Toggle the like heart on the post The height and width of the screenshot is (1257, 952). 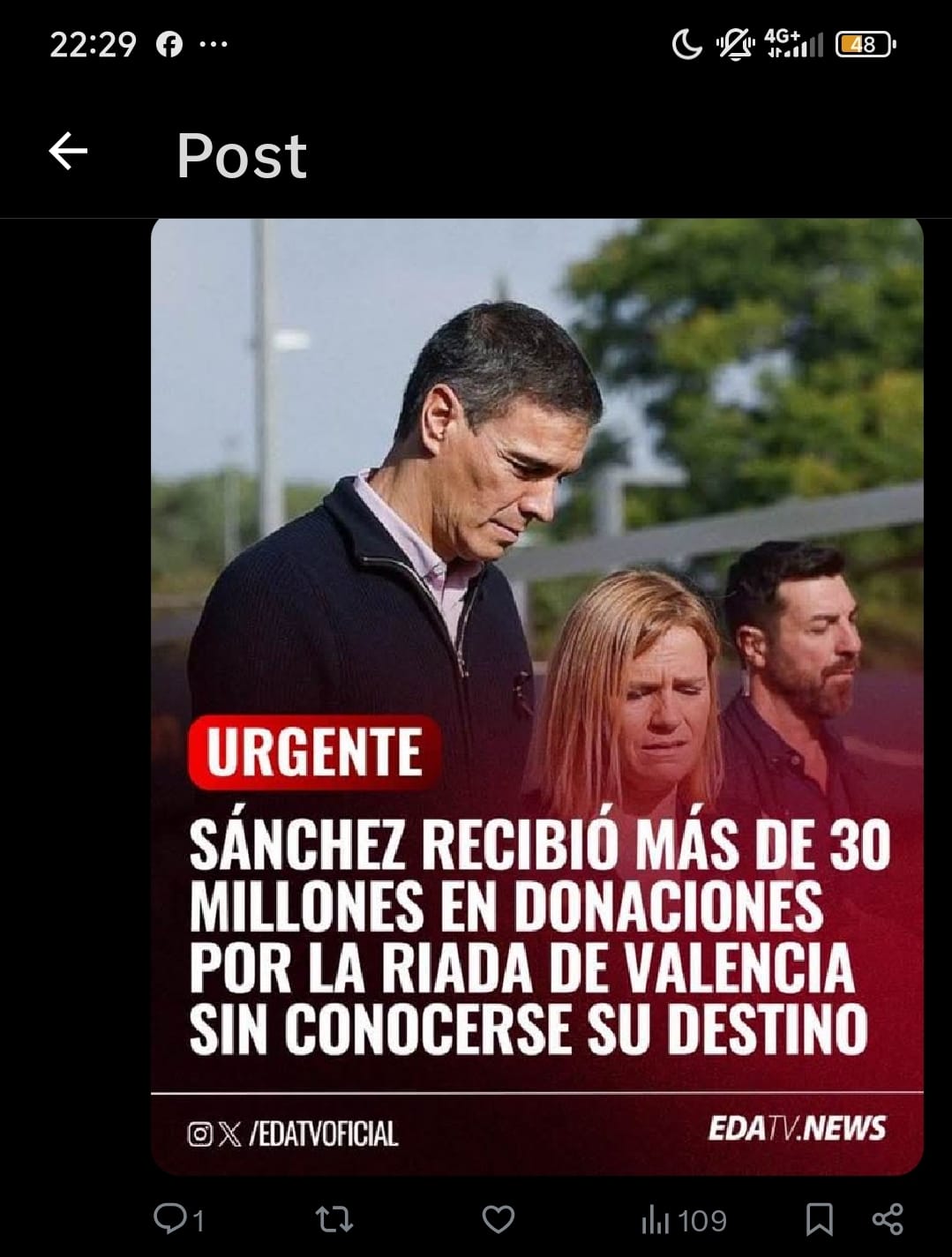498,1222
